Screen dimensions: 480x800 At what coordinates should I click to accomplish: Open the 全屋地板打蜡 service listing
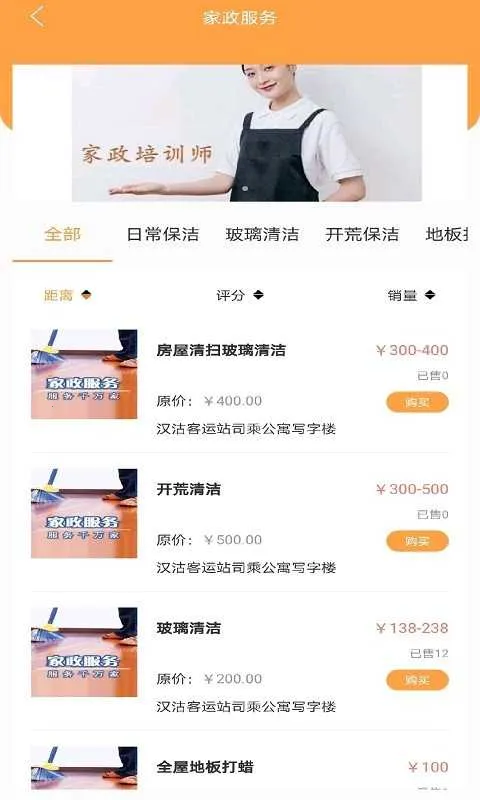pyautogui.click(x=240, y=768)
